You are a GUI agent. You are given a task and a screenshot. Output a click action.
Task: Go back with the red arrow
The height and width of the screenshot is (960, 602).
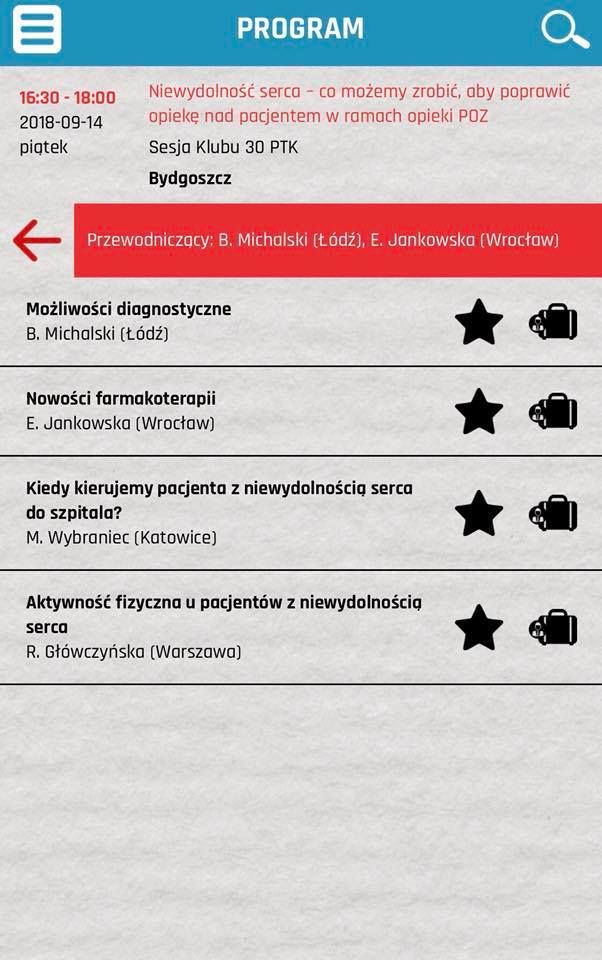pyautogui.click(x=37, y=241)
